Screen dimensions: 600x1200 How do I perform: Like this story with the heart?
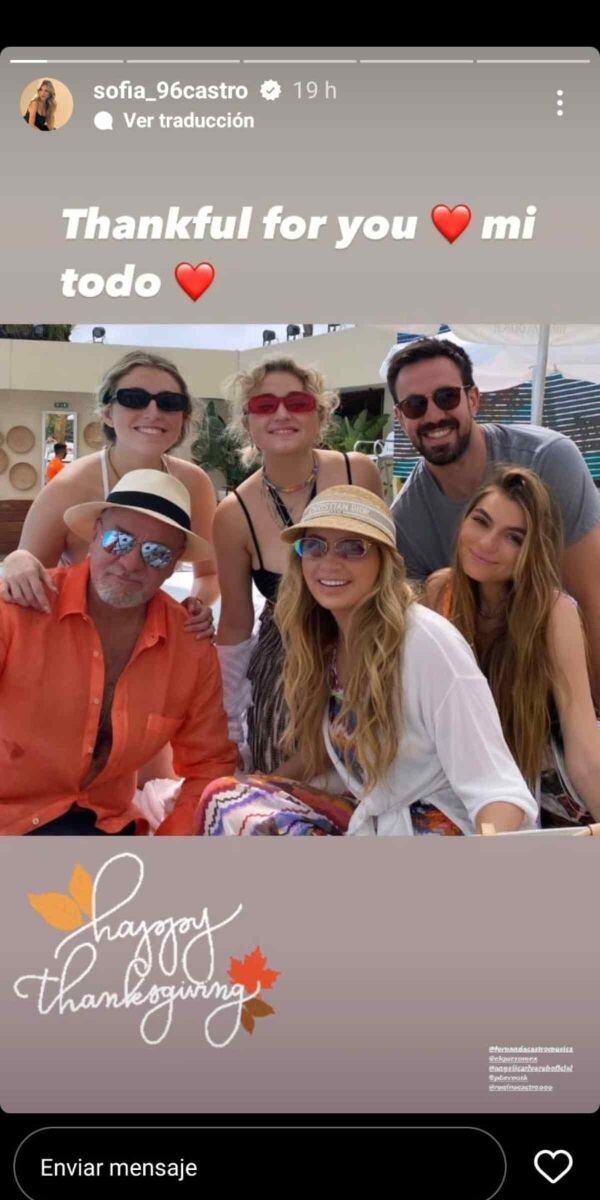[553, 1166]
